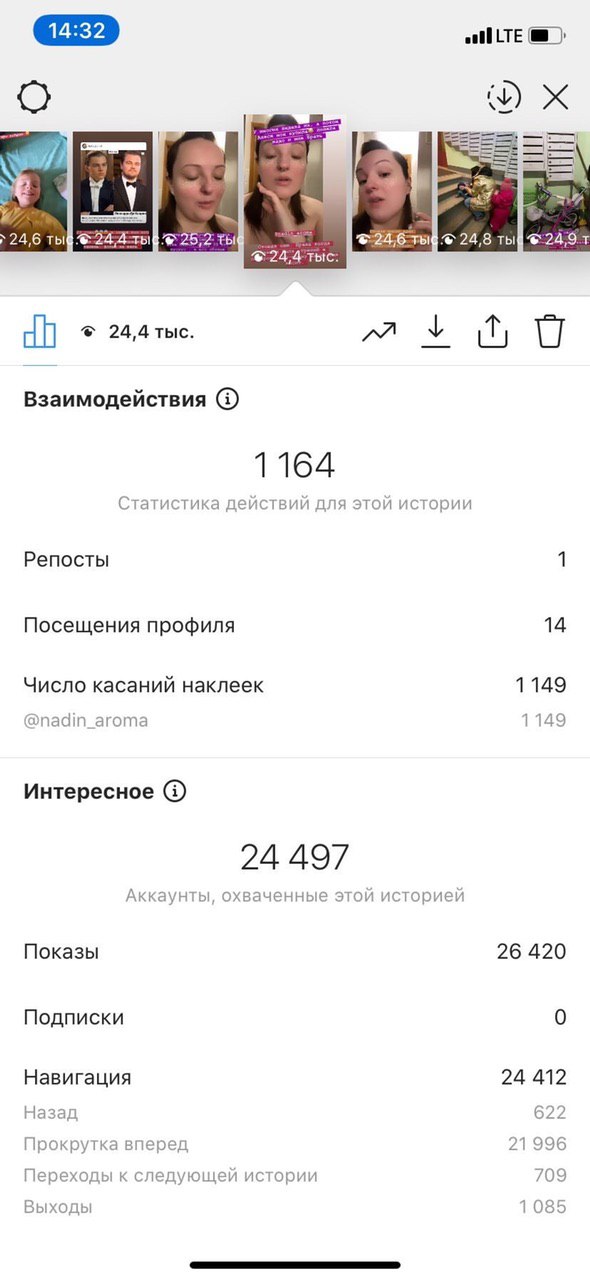This screenshot has width=590, height=1280.
Task: Open story thumbnail with two men in suits
Action: click(x=113, y=191)
